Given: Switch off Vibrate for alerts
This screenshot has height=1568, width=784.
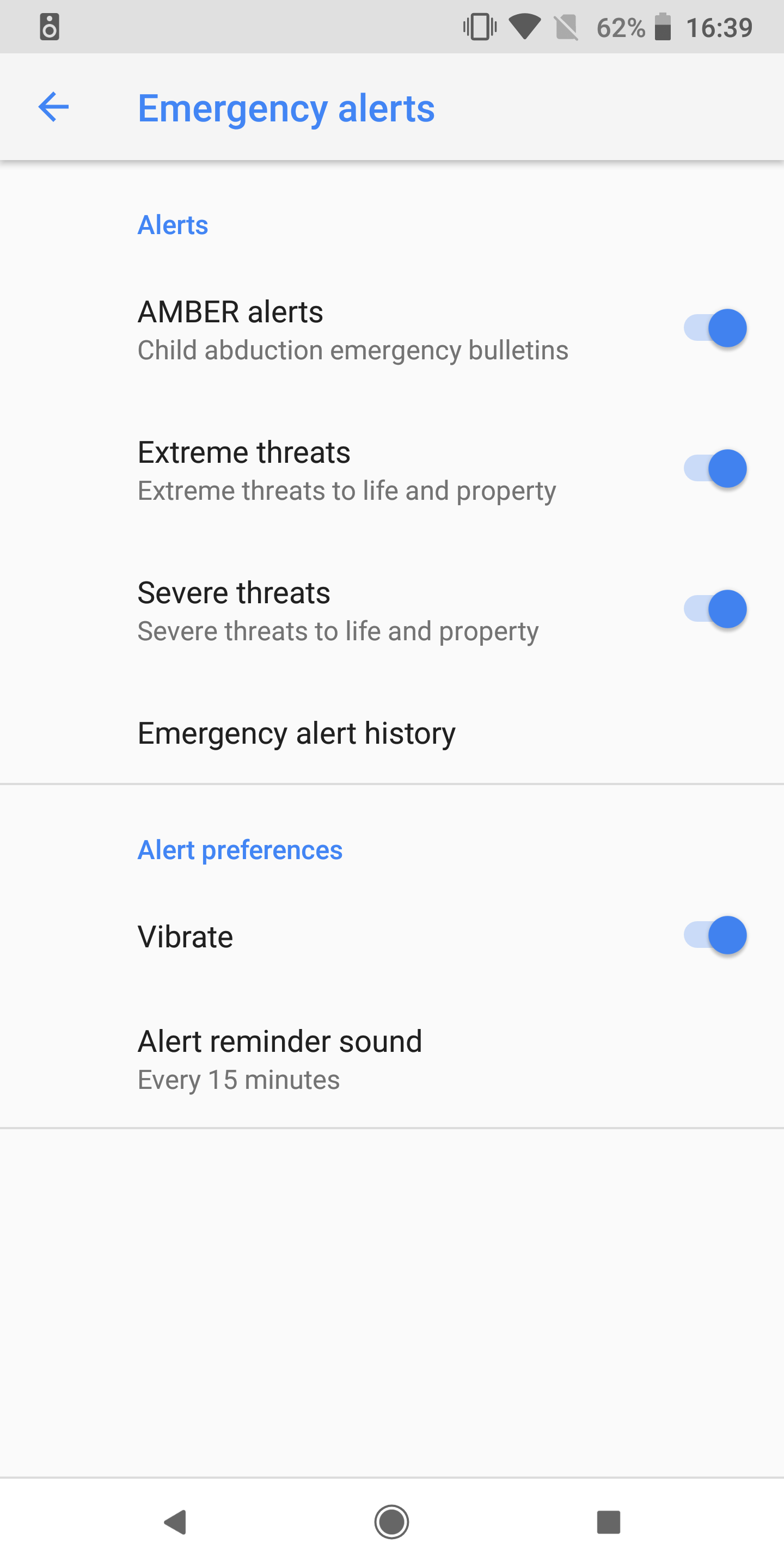Looking at the screenshot, I should click(x=715, y=935).
